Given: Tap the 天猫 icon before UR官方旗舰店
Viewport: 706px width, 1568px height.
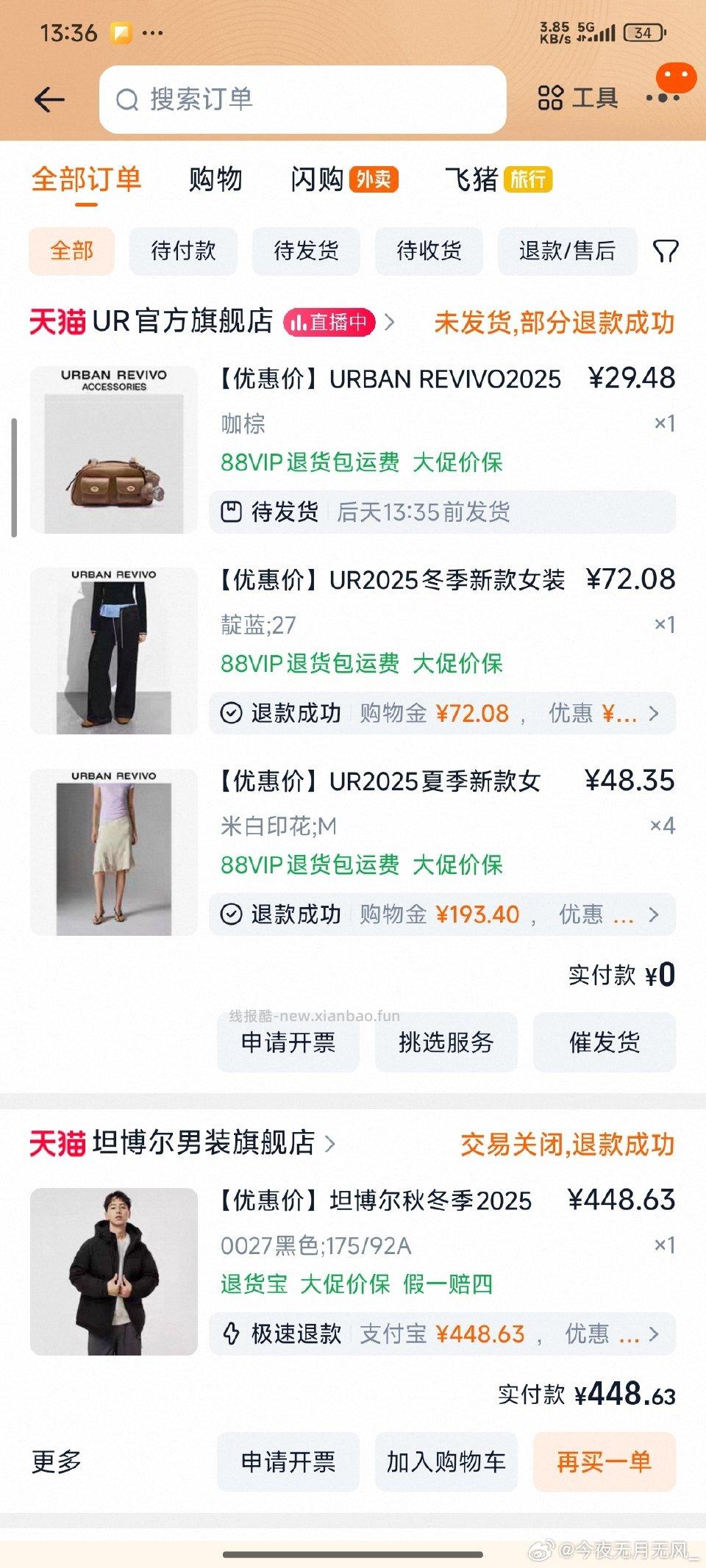Looking at the screenshot, I should (57, 321).
